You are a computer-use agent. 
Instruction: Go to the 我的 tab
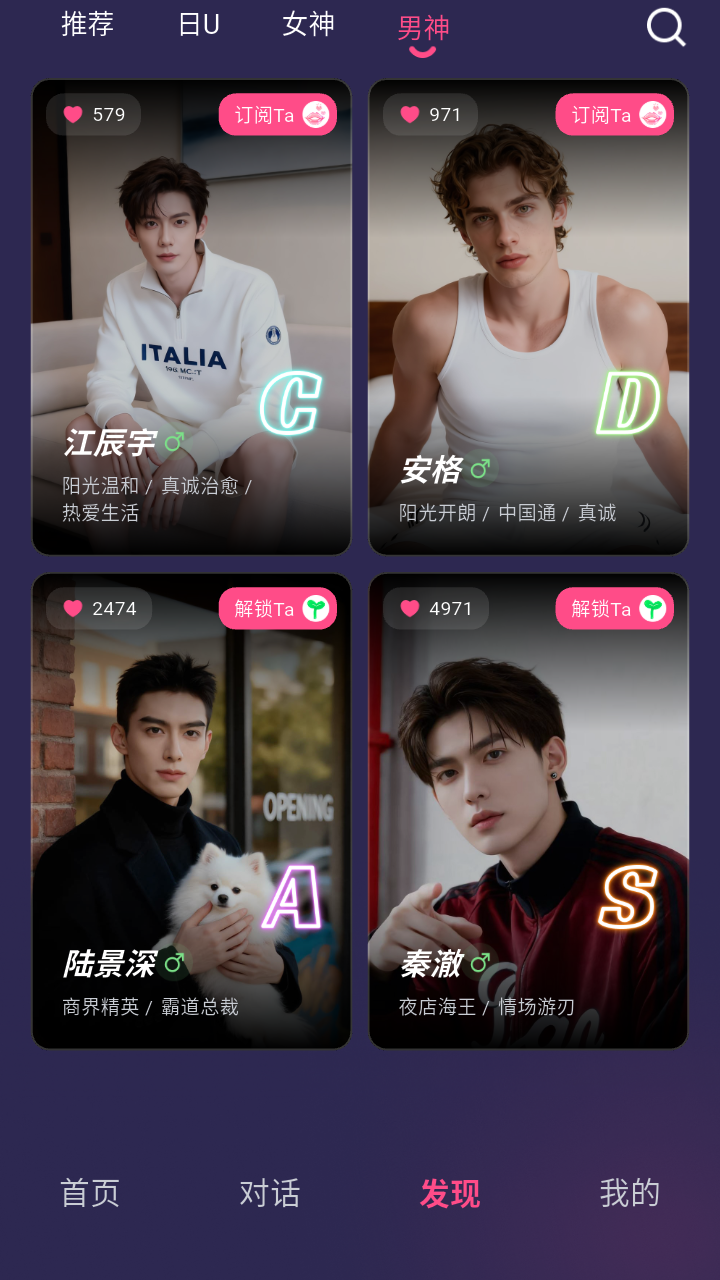(x=630, y=1192)
